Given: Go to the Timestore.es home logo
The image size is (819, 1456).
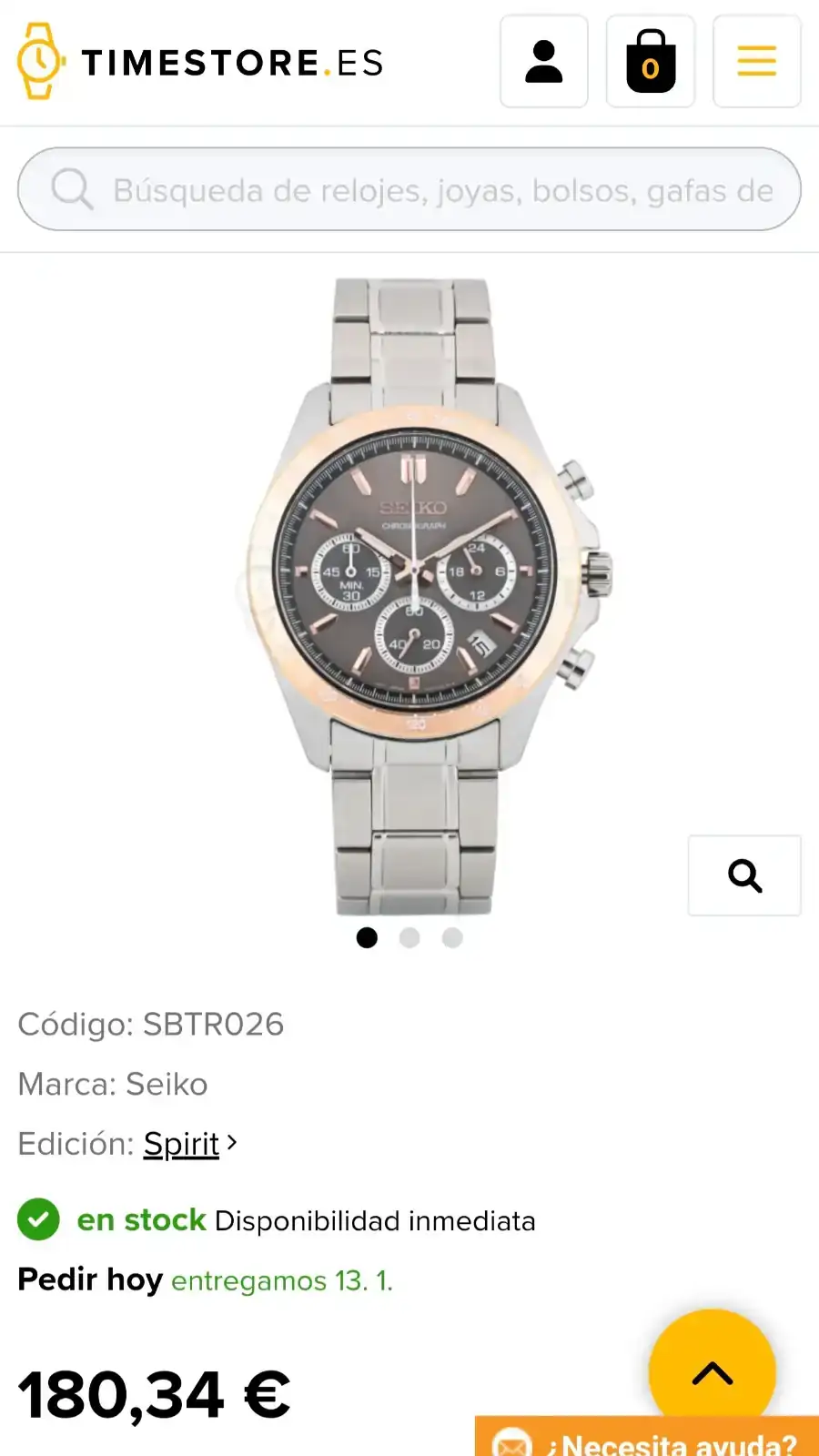Looking at the screenshot, I should (200, 62).
